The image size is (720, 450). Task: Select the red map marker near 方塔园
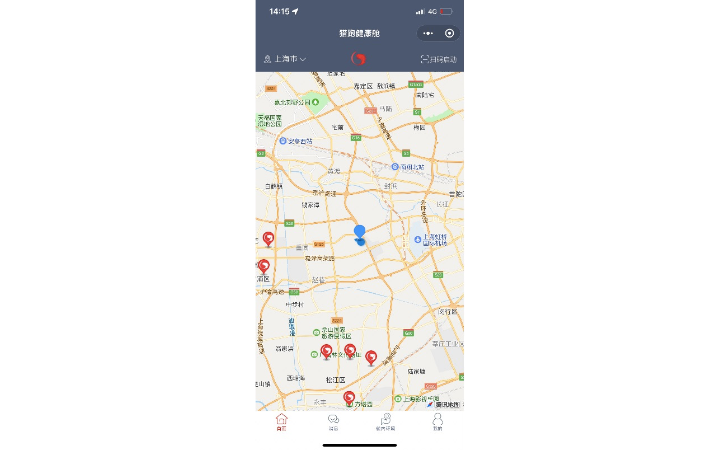(349, 397)
